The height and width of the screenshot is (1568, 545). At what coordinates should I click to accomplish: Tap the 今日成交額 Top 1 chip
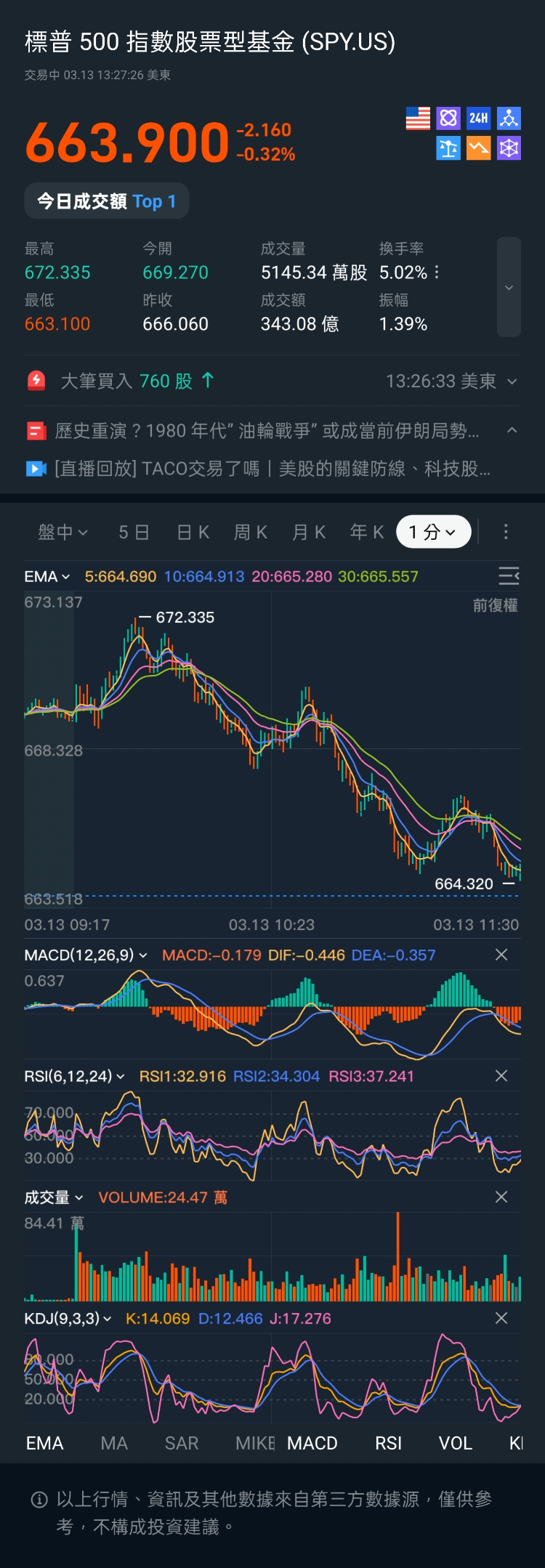click(x=107, y=201)
